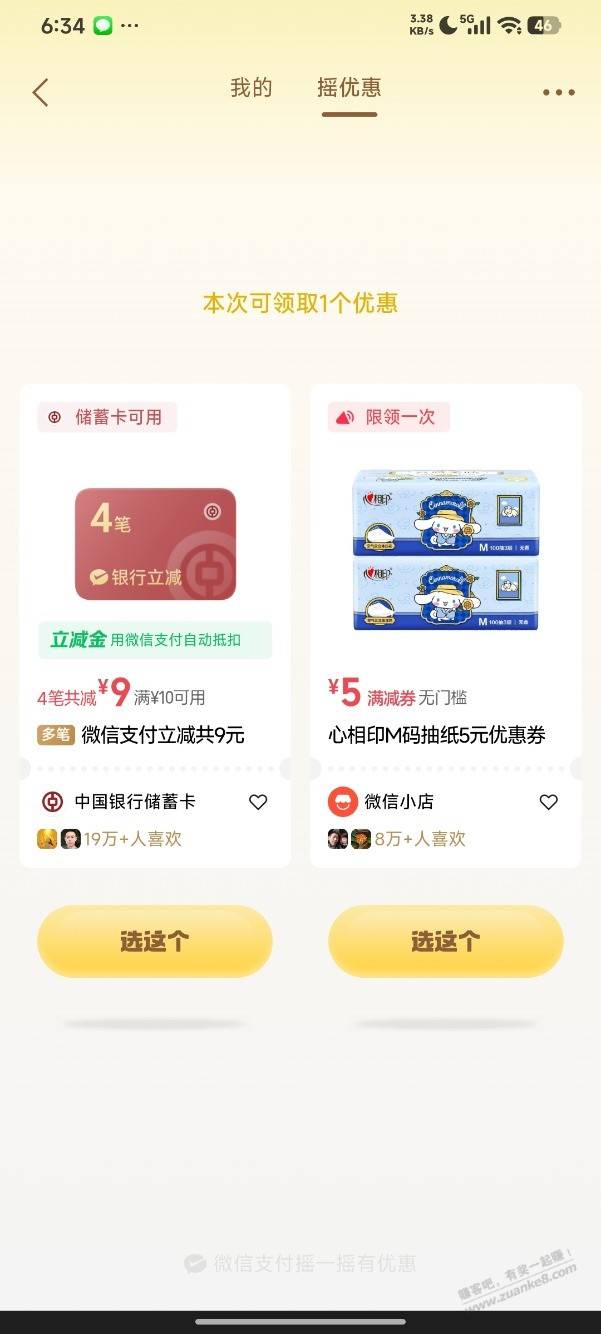The width and height of the screenshot is (601, 1334).
Task: Like the 中国银行储蓄卡 offer
Action: click(258, 802)
